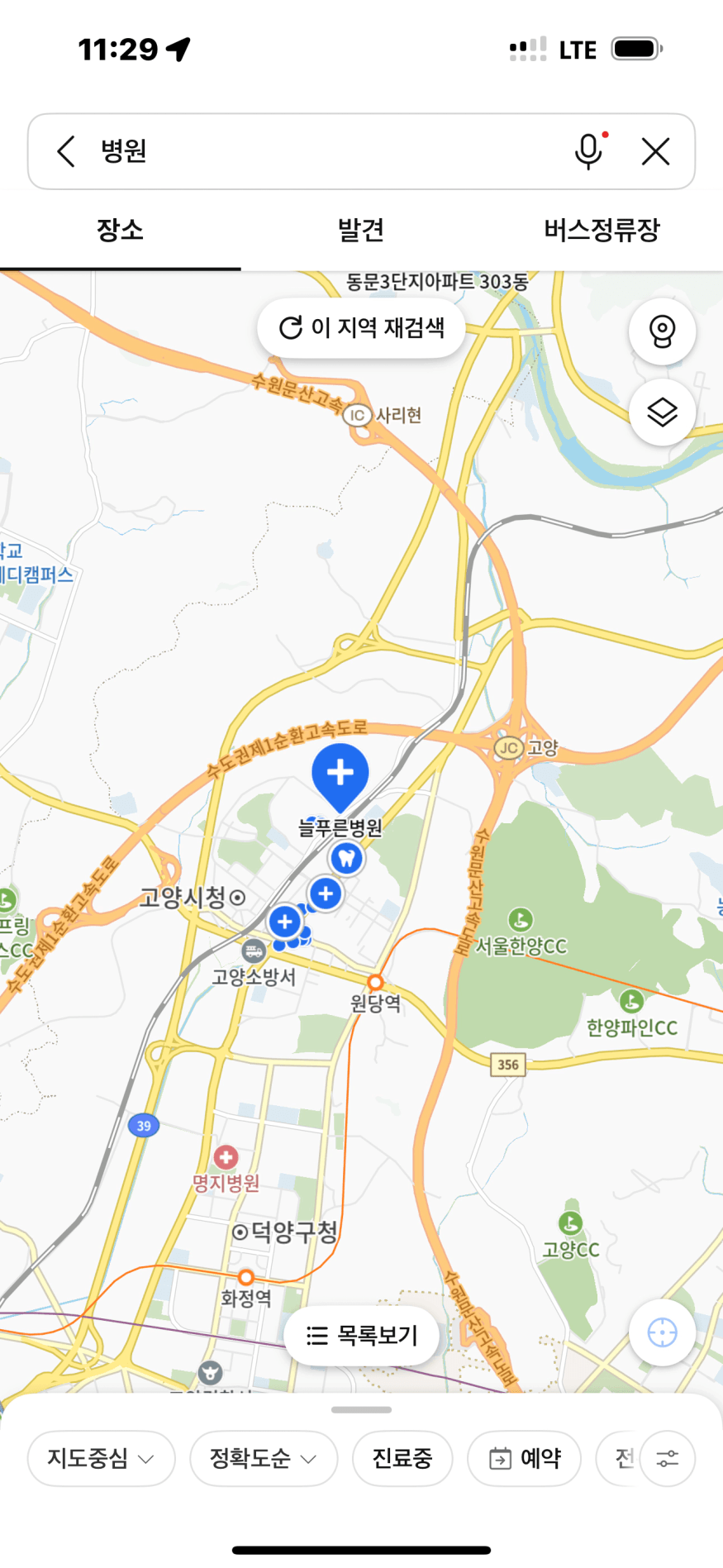The image size is (723, 1568).
Task: Open the street view pin button
Action: click(662, 331)
